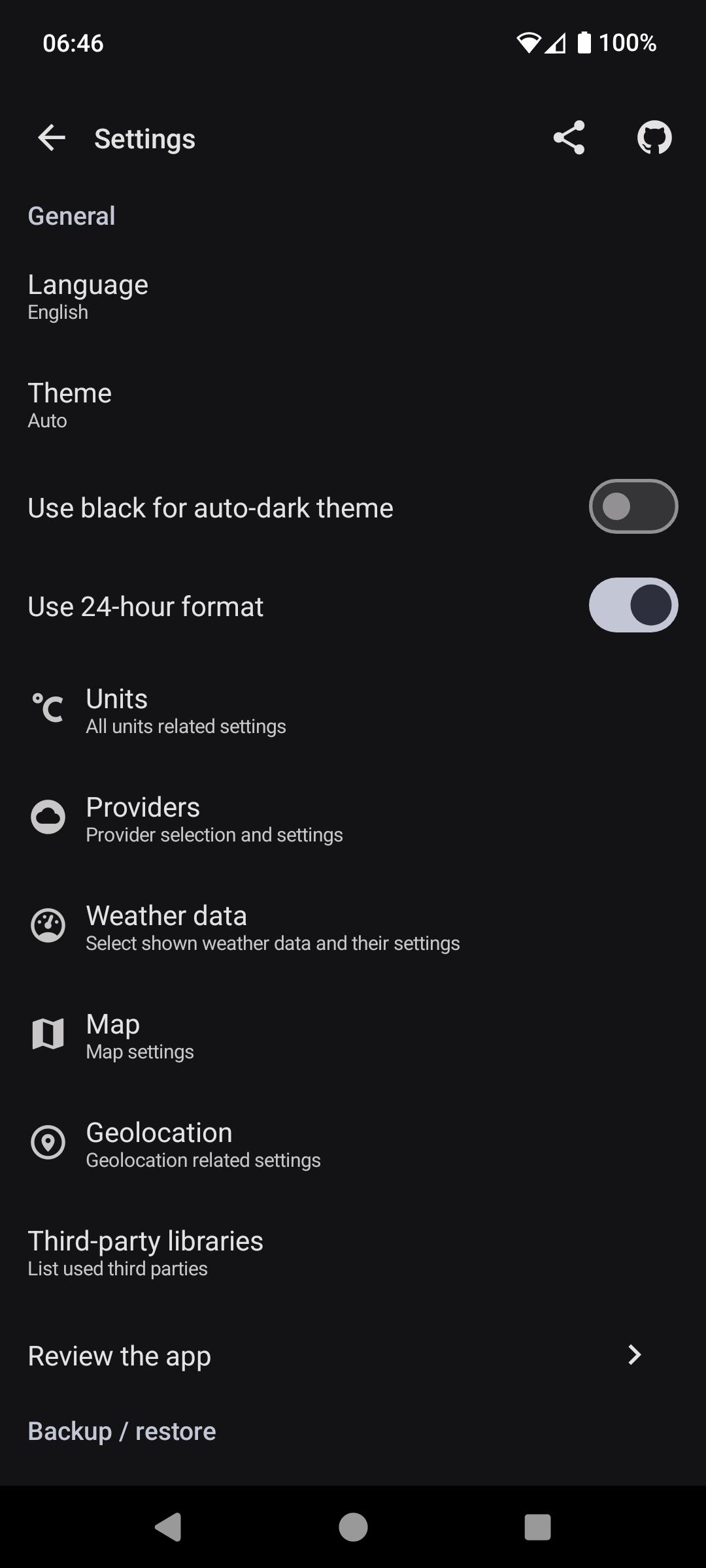706x1568 pixels.
Task: Open Geolocation settings
Action: [x=353, y=1145]
